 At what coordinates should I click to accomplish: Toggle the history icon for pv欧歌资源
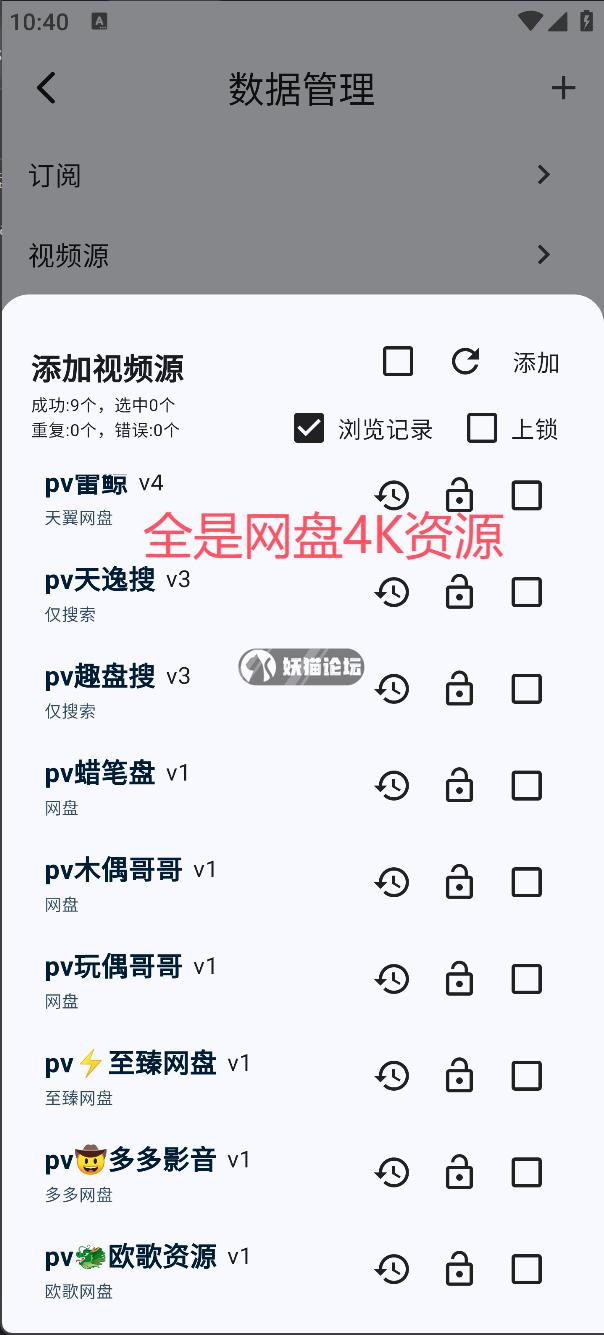click(x=392, y=1269)
